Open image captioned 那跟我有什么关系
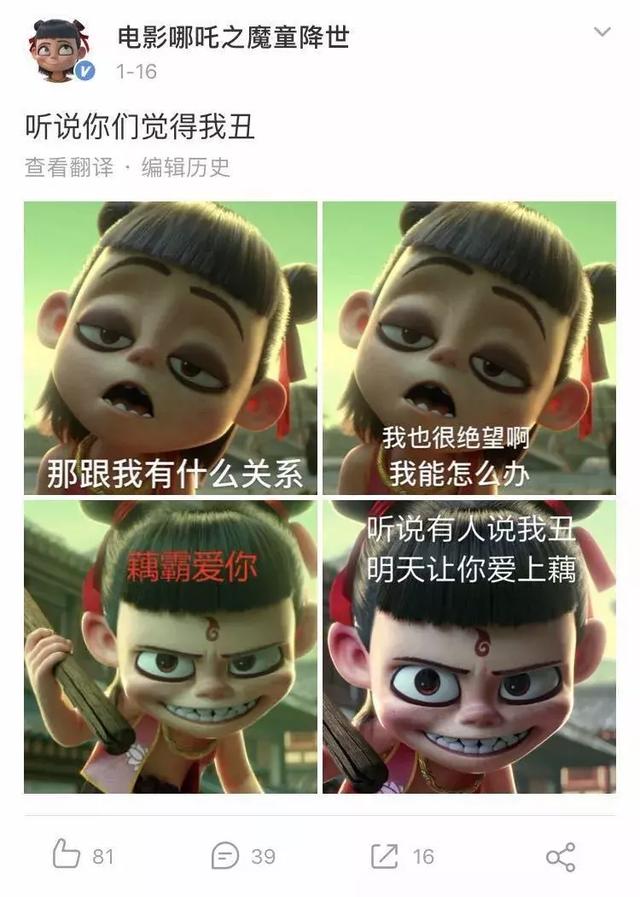Viewport: 640px width, 897px height. [170, 347]
